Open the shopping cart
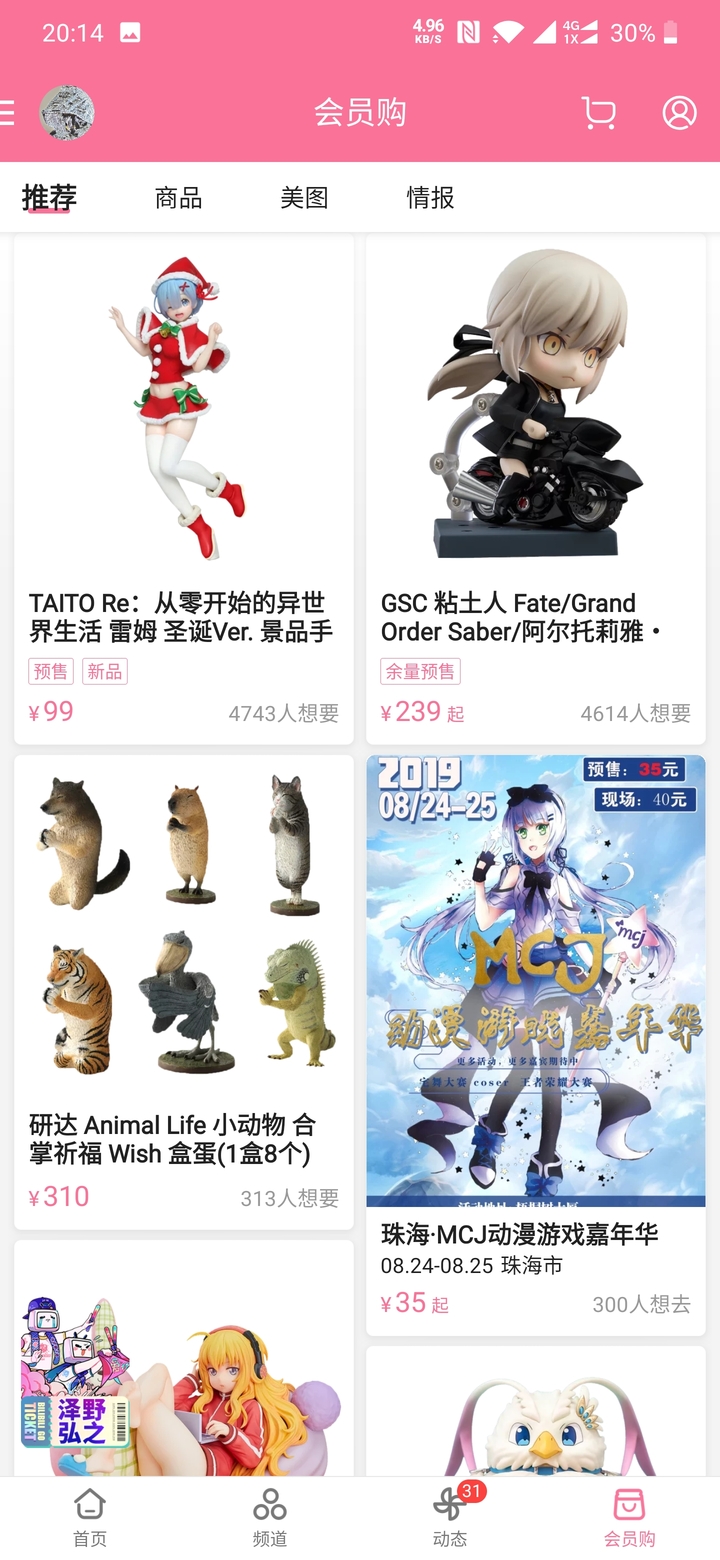 [x=598, y=113]
